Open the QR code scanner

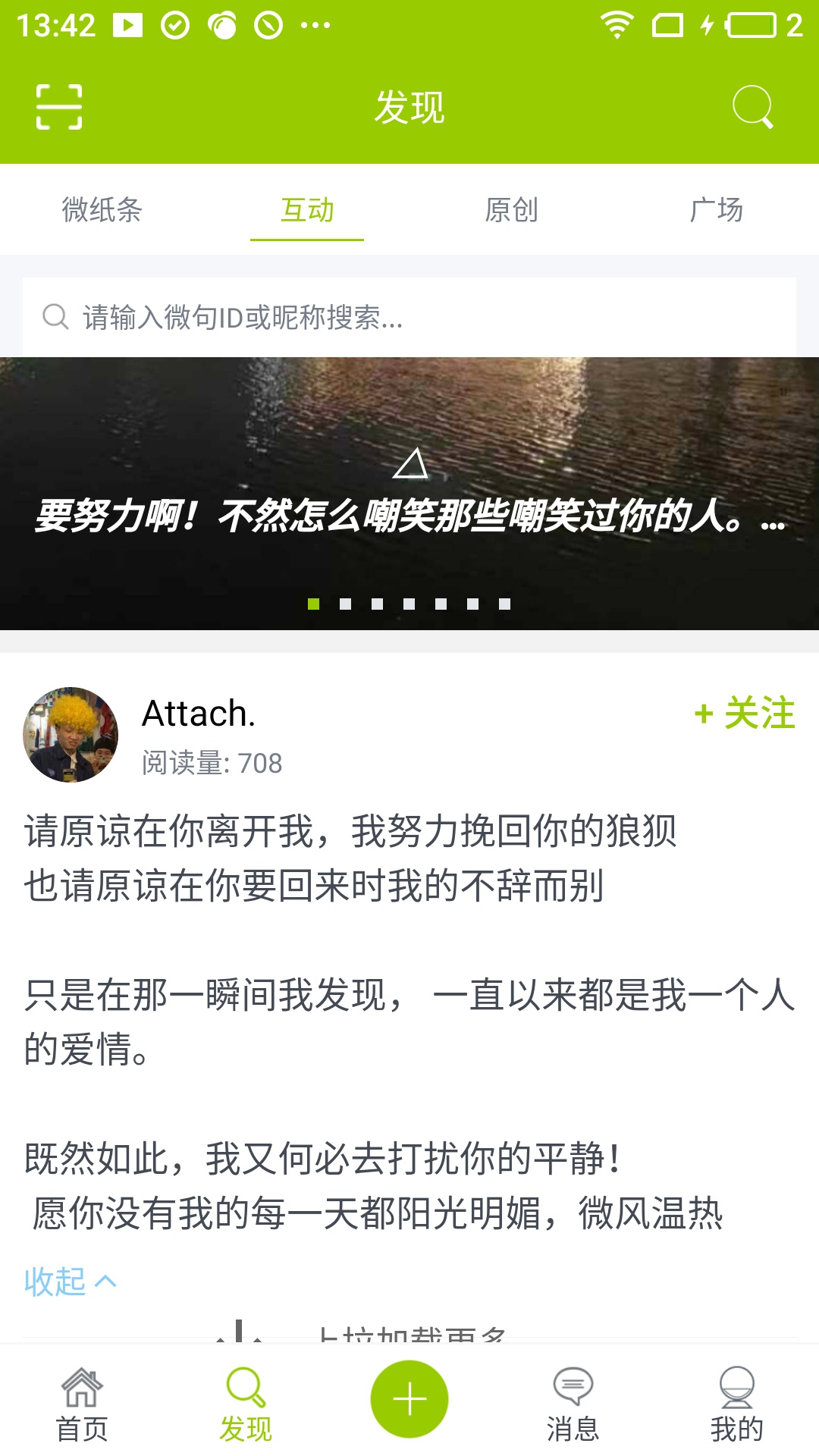[60, 107]
